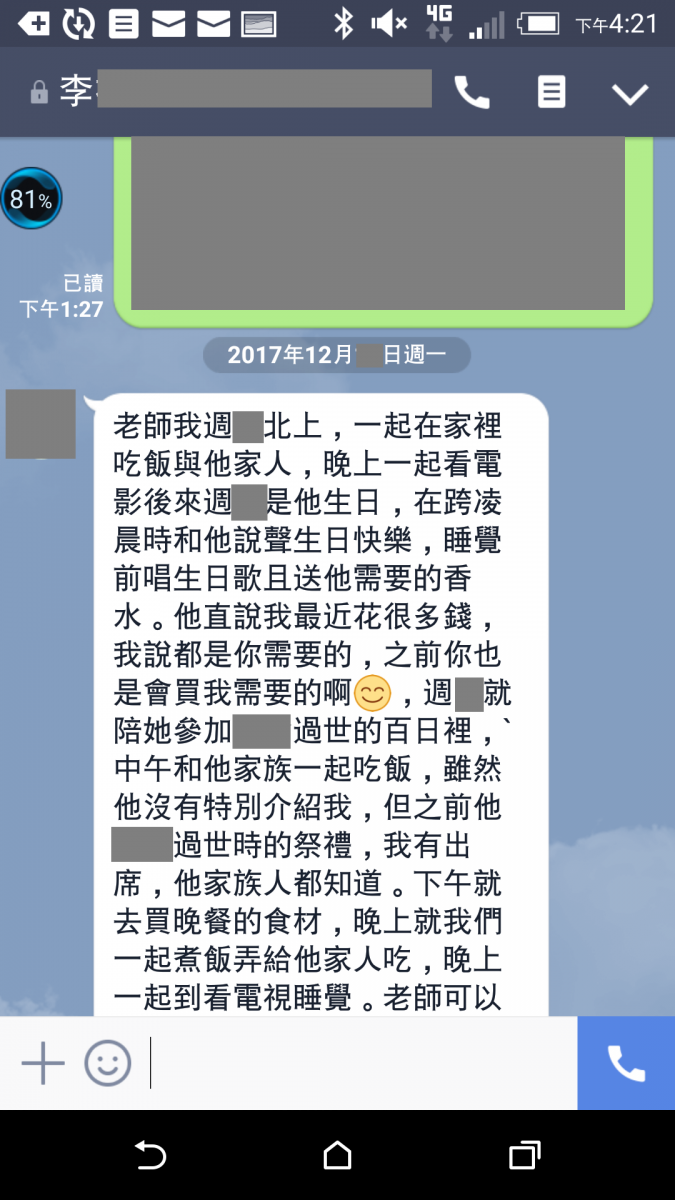Tap the blue call button by input
The width and height of the screenshot is (675, 1200).
click(x=626, y=1063)
